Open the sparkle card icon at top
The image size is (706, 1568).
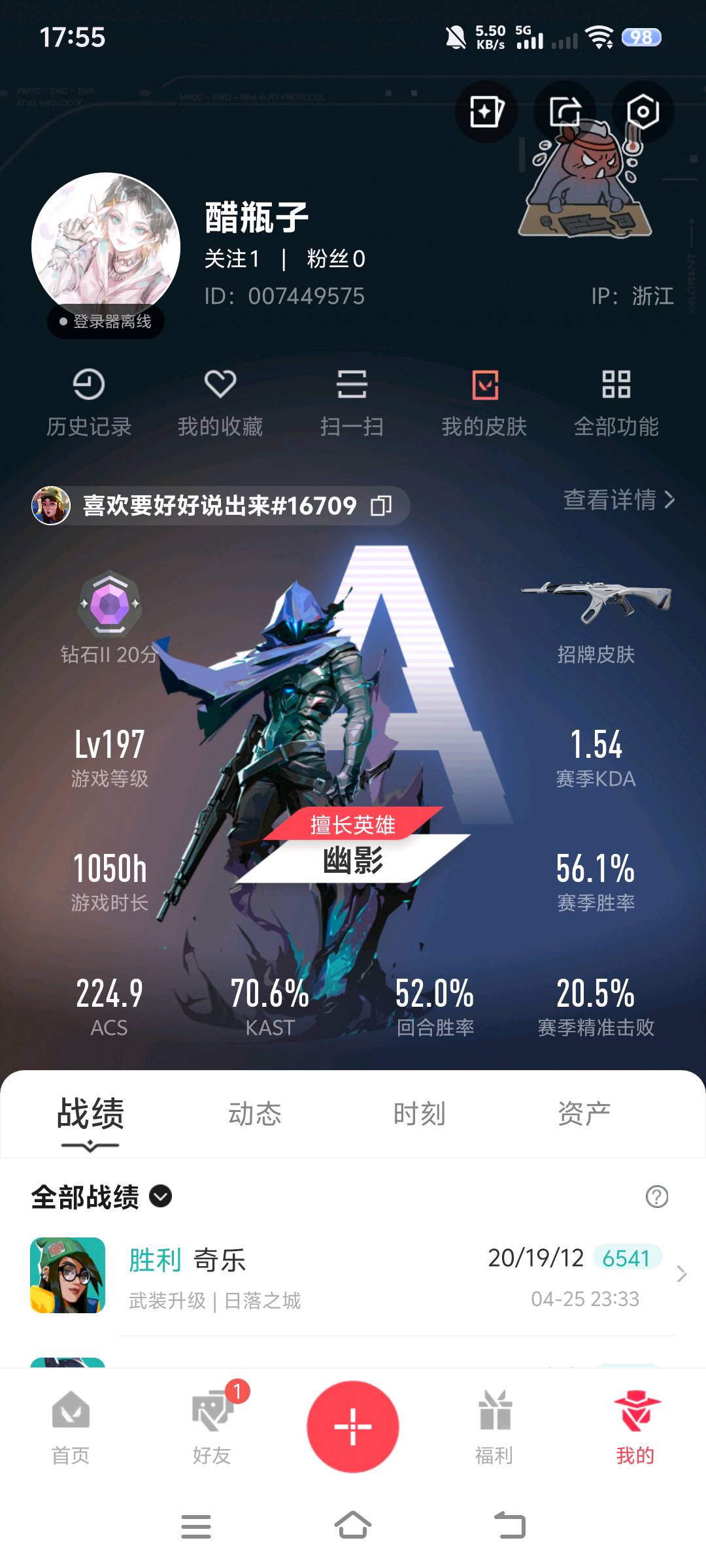pos(486,112)
